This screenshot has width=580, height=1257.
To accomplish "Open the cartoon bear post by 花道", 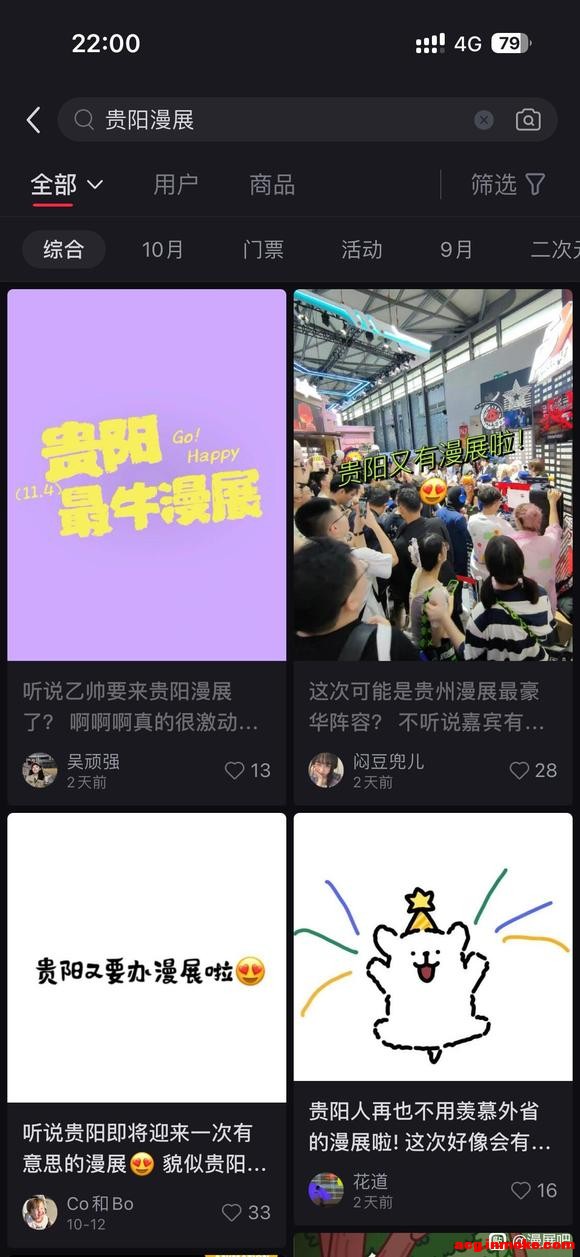I will [433, 947].
